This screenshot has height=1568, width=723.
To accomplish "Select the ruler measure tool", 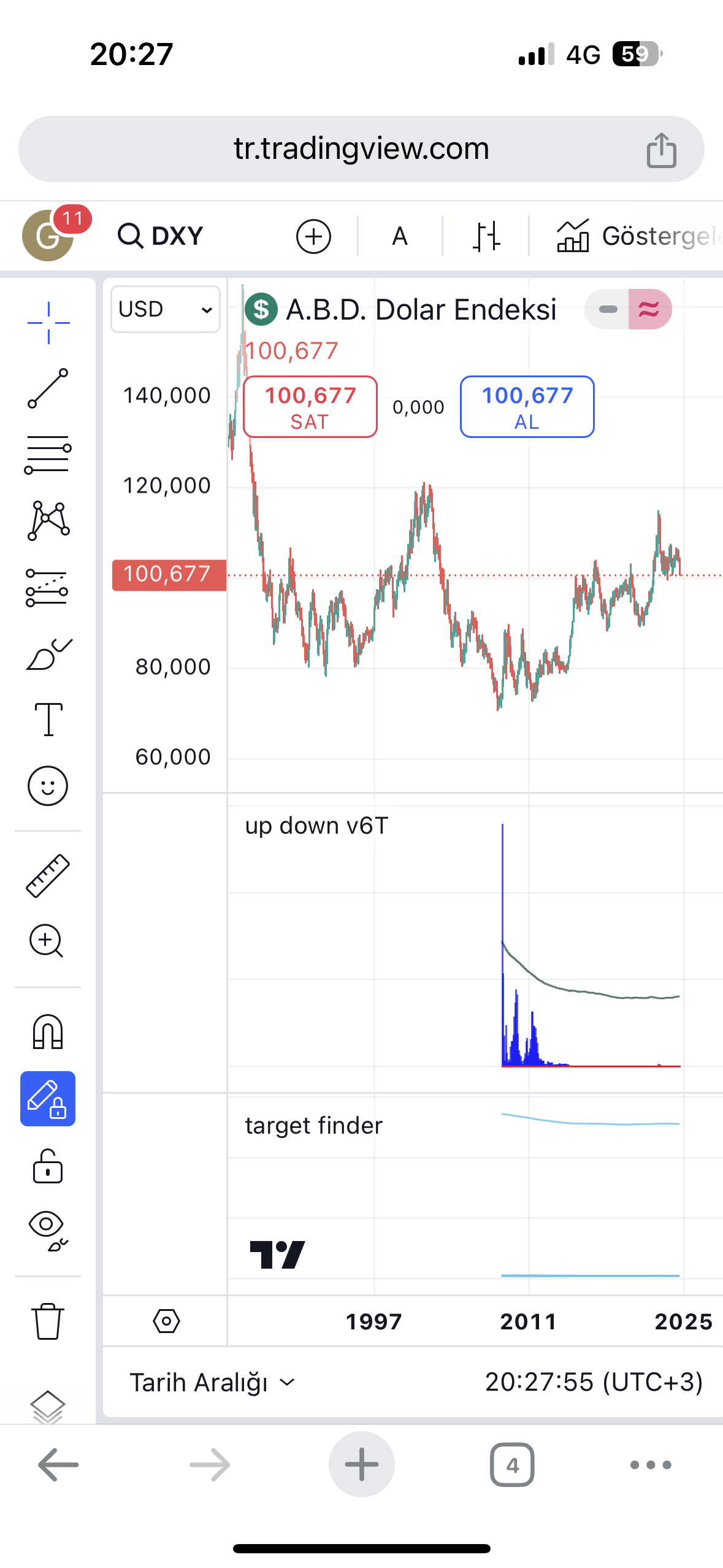I will point(48,875).
